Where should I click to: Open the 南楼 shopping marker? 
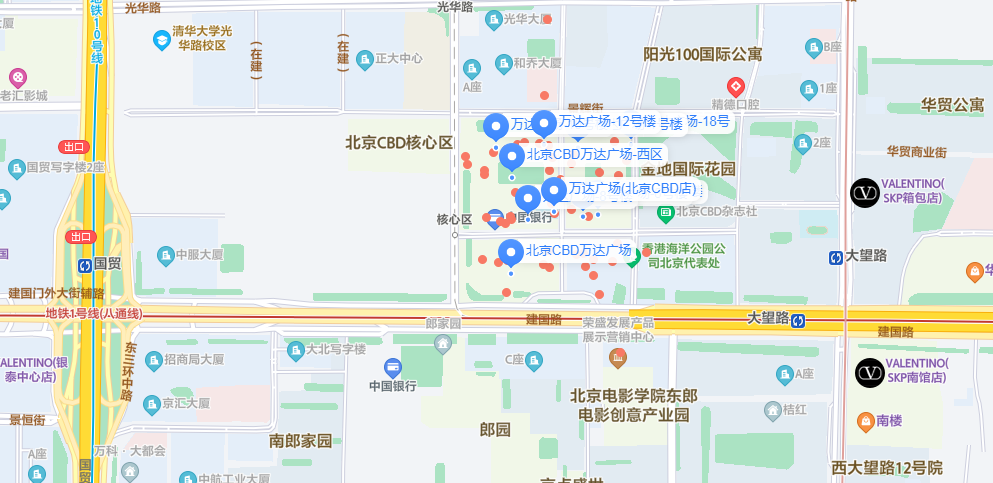tap(865, 422)
